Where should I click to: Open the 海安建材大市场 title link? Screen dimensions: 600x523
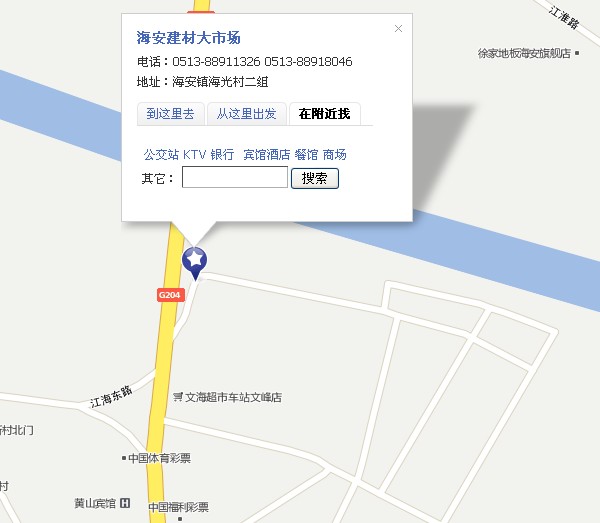188,38
